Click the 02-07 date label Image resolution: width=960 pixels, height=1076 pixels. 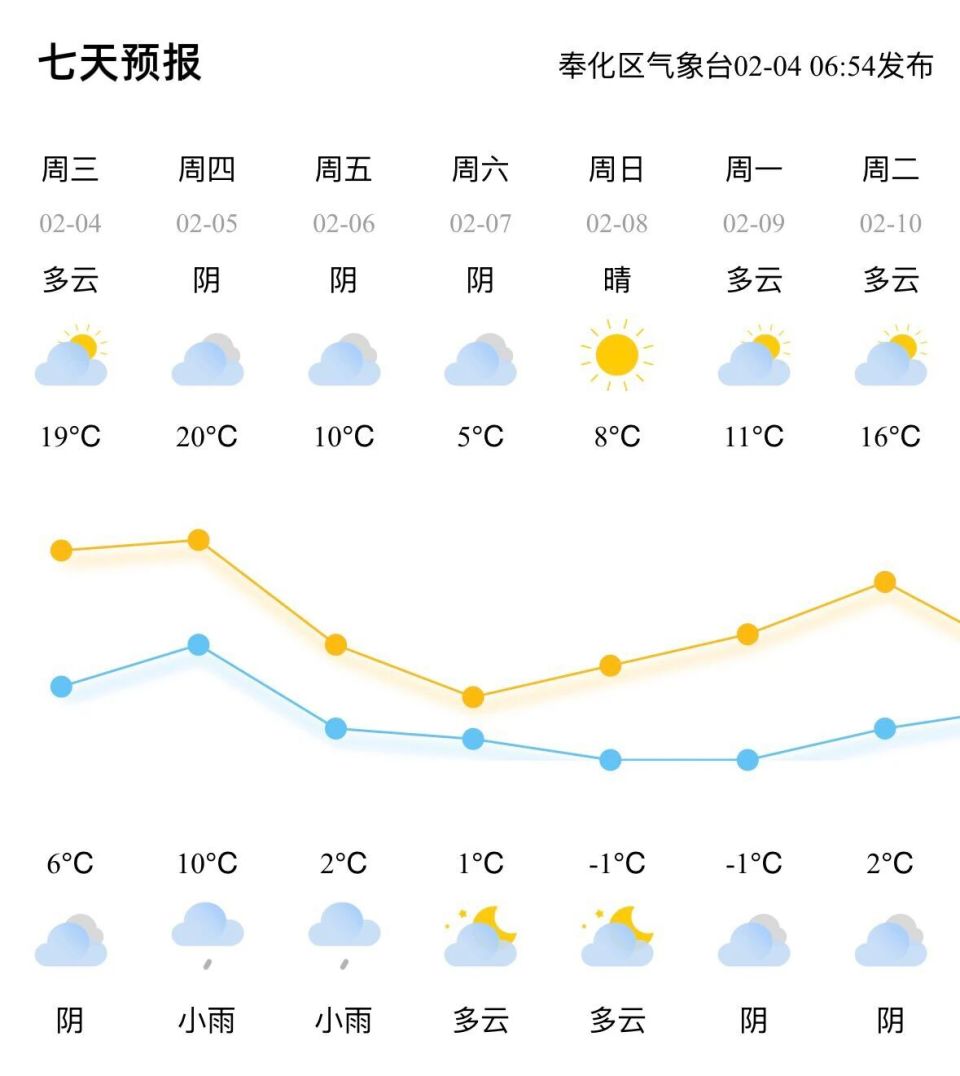pos(480,225)
